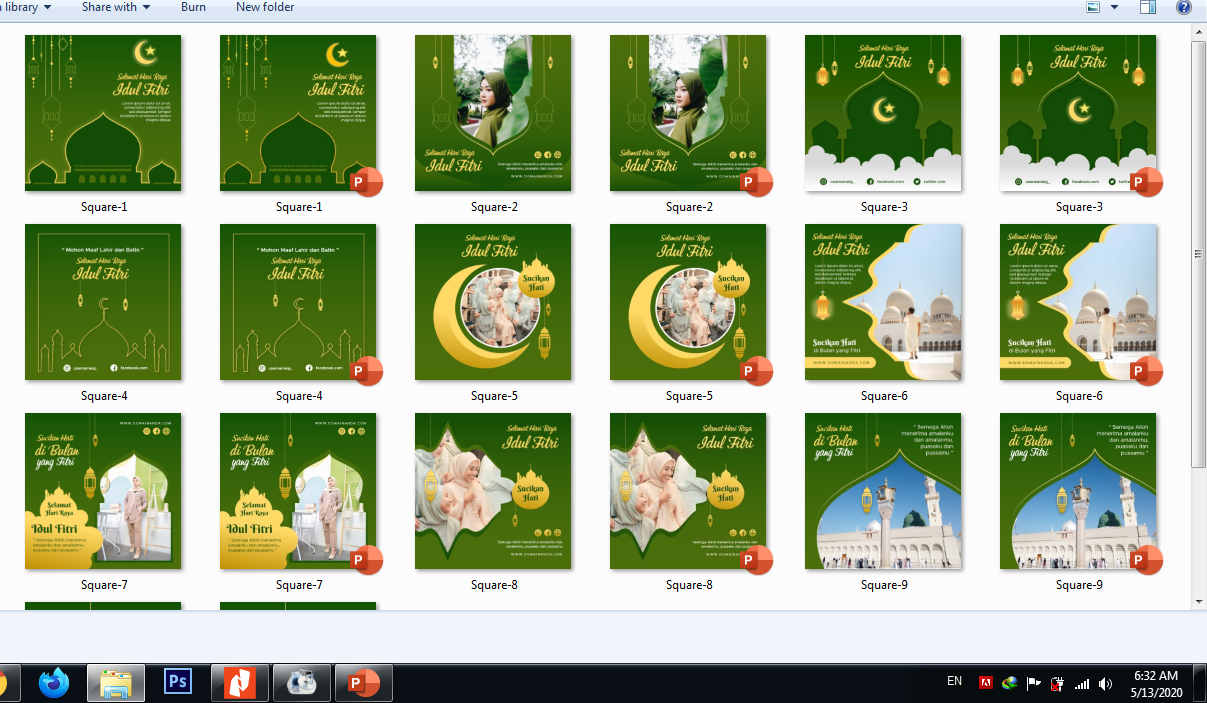
Task: Select the Square-4 image without PowerPoint badge
Action: coord(103,302)
